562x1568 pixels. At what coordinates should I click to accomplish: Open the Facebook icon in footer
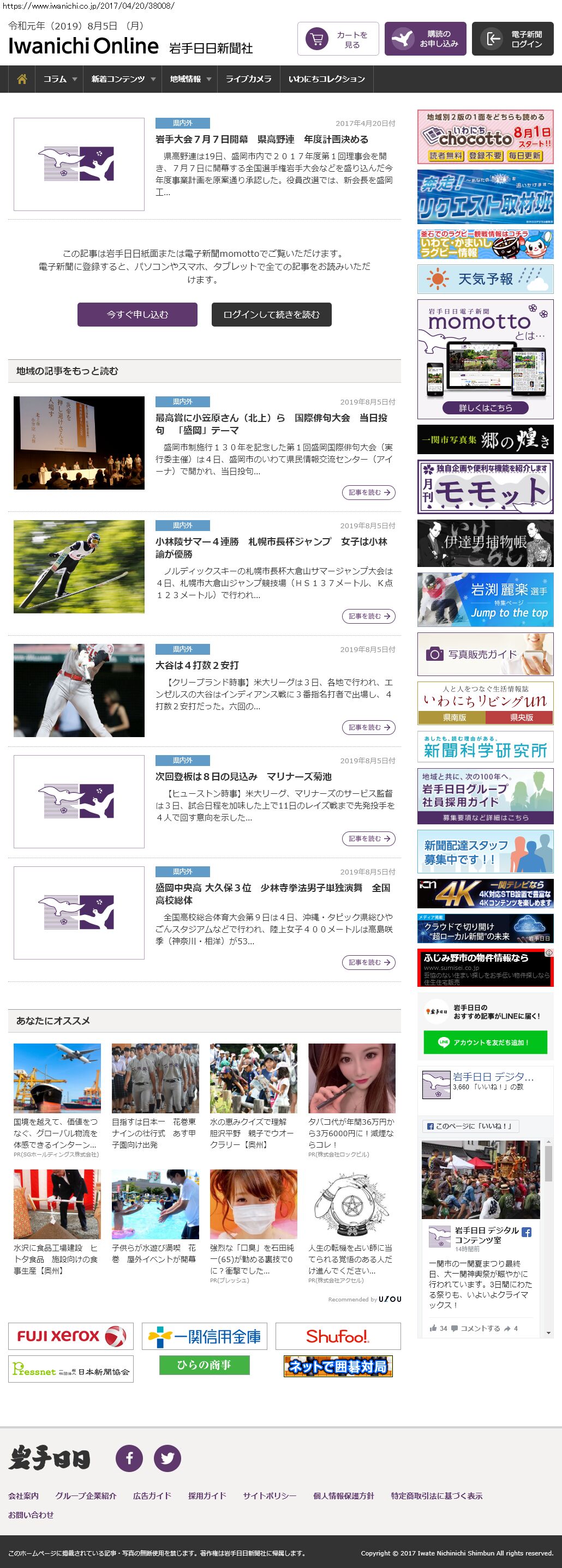(x=129, y=1458)
